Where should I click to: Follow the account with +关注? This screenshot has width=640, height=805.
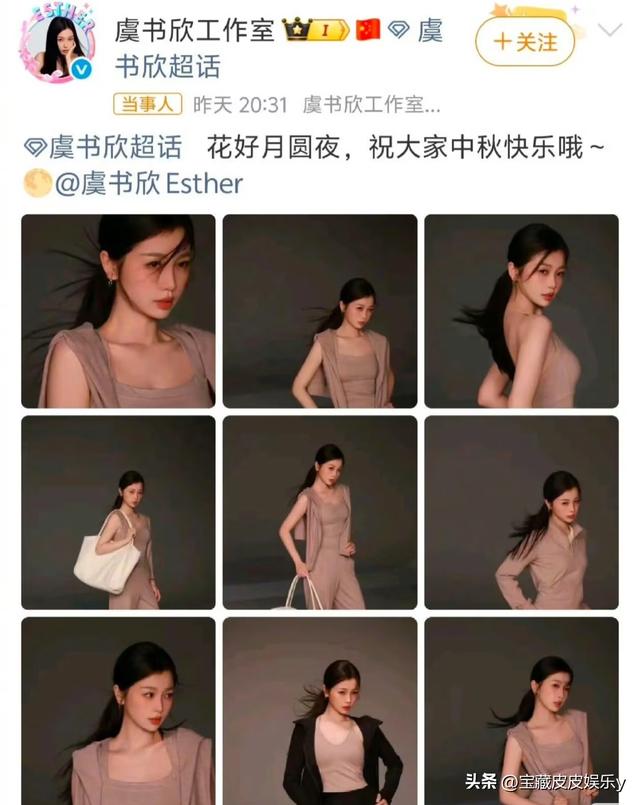(525, 42)
